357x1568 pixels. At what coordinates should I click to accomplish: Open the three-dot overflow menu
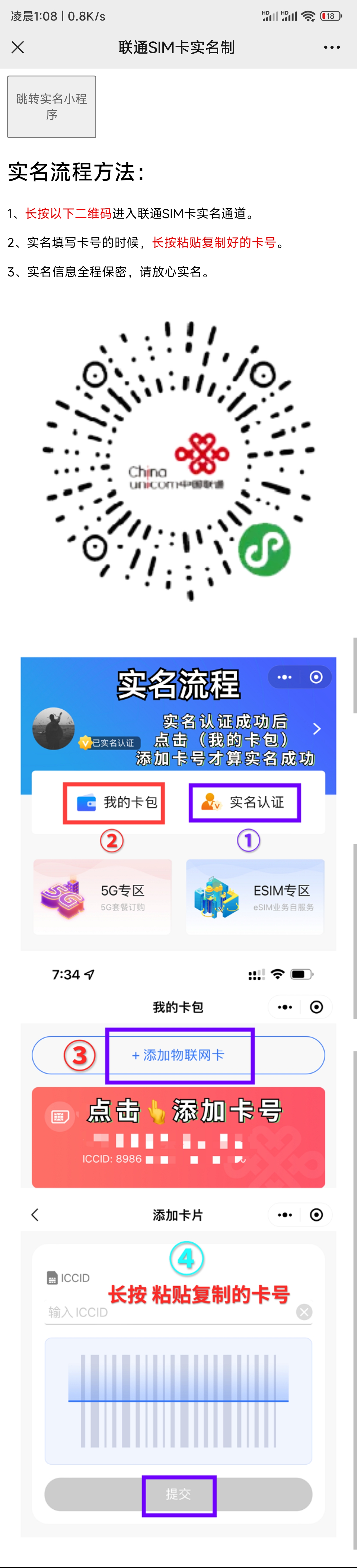pyautogui.click(x=332, y=47)
